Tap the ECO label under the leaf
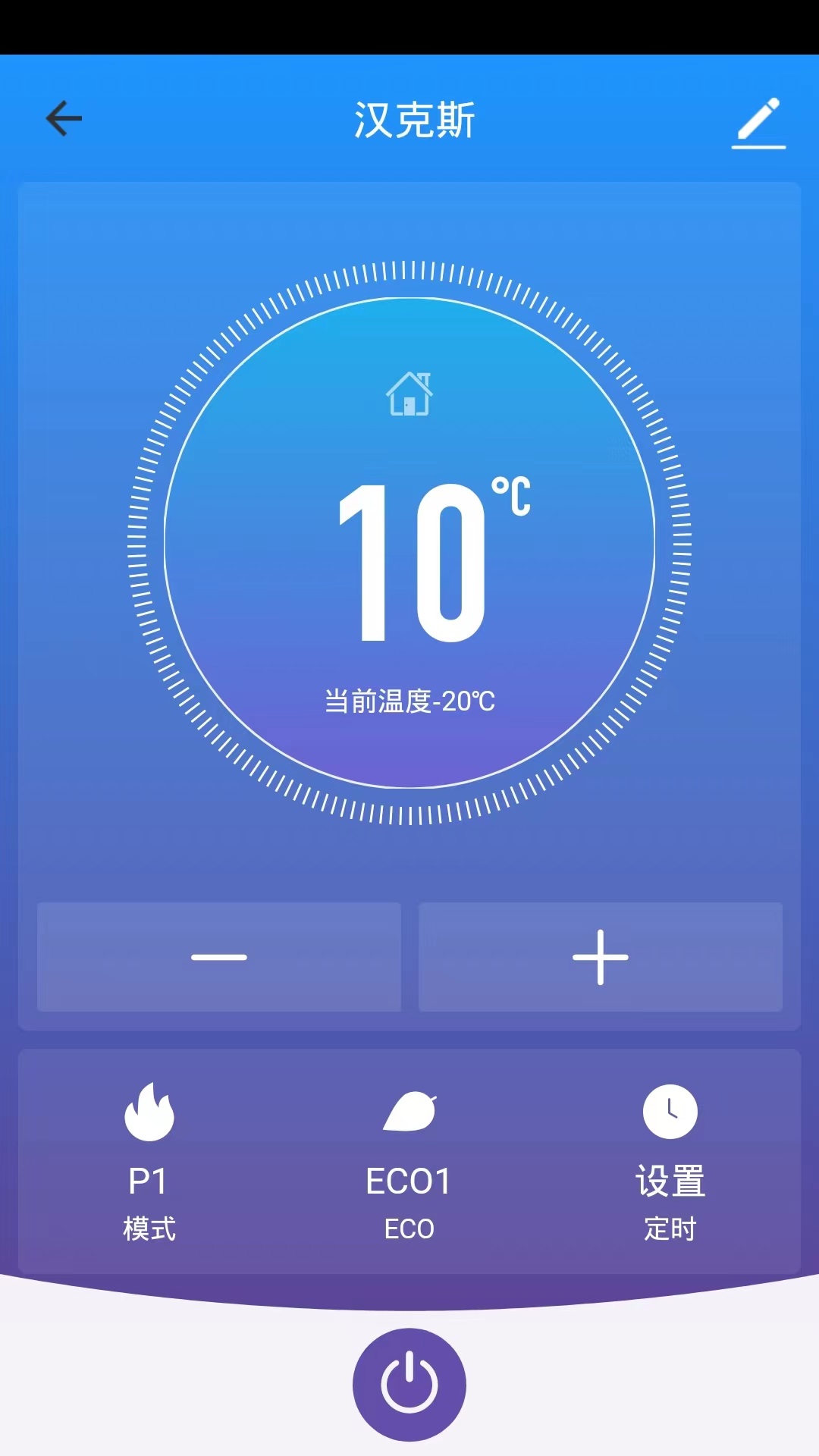819x1456 pixels. click(409, 1228)
